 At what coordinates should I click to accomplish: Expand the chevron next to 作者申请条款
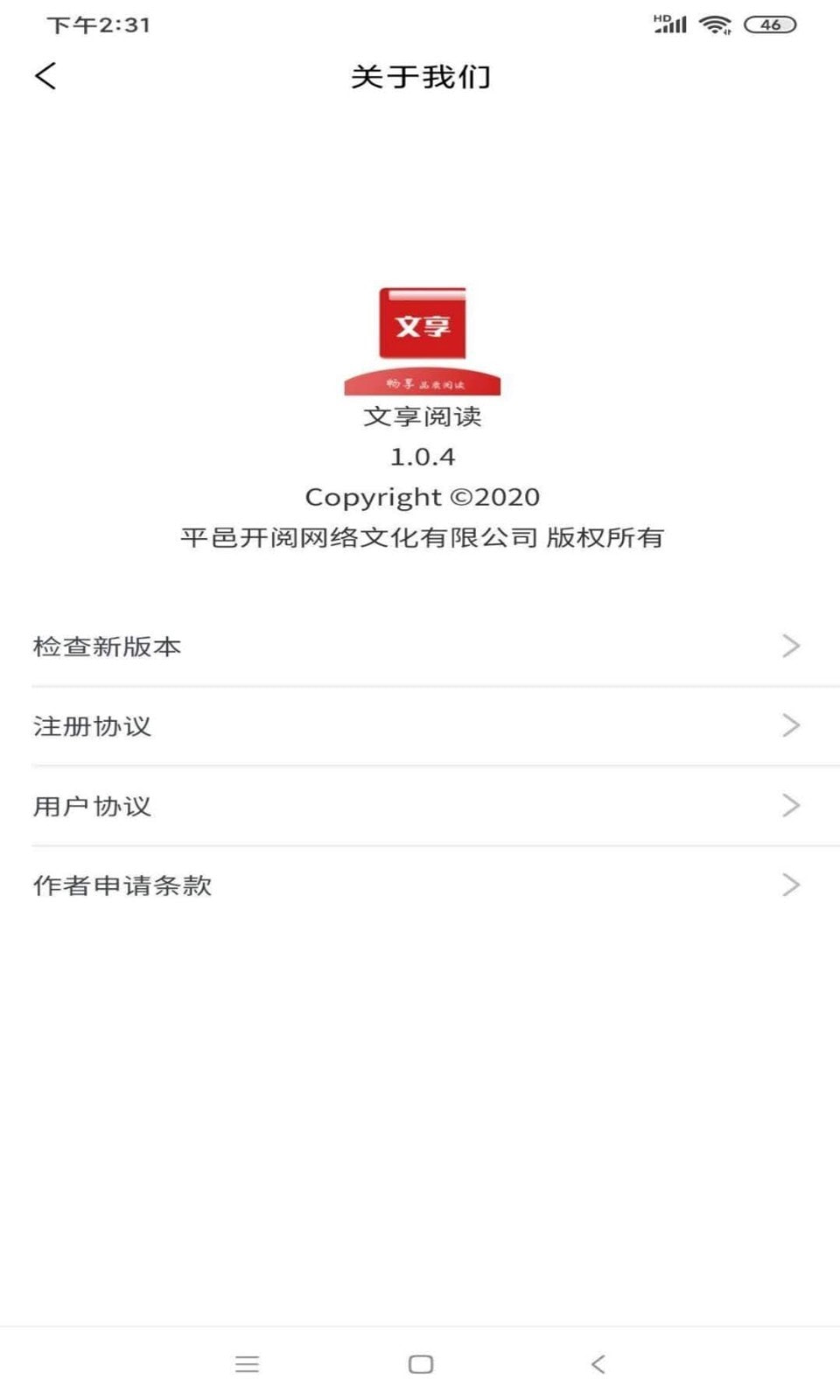(793, 885)
